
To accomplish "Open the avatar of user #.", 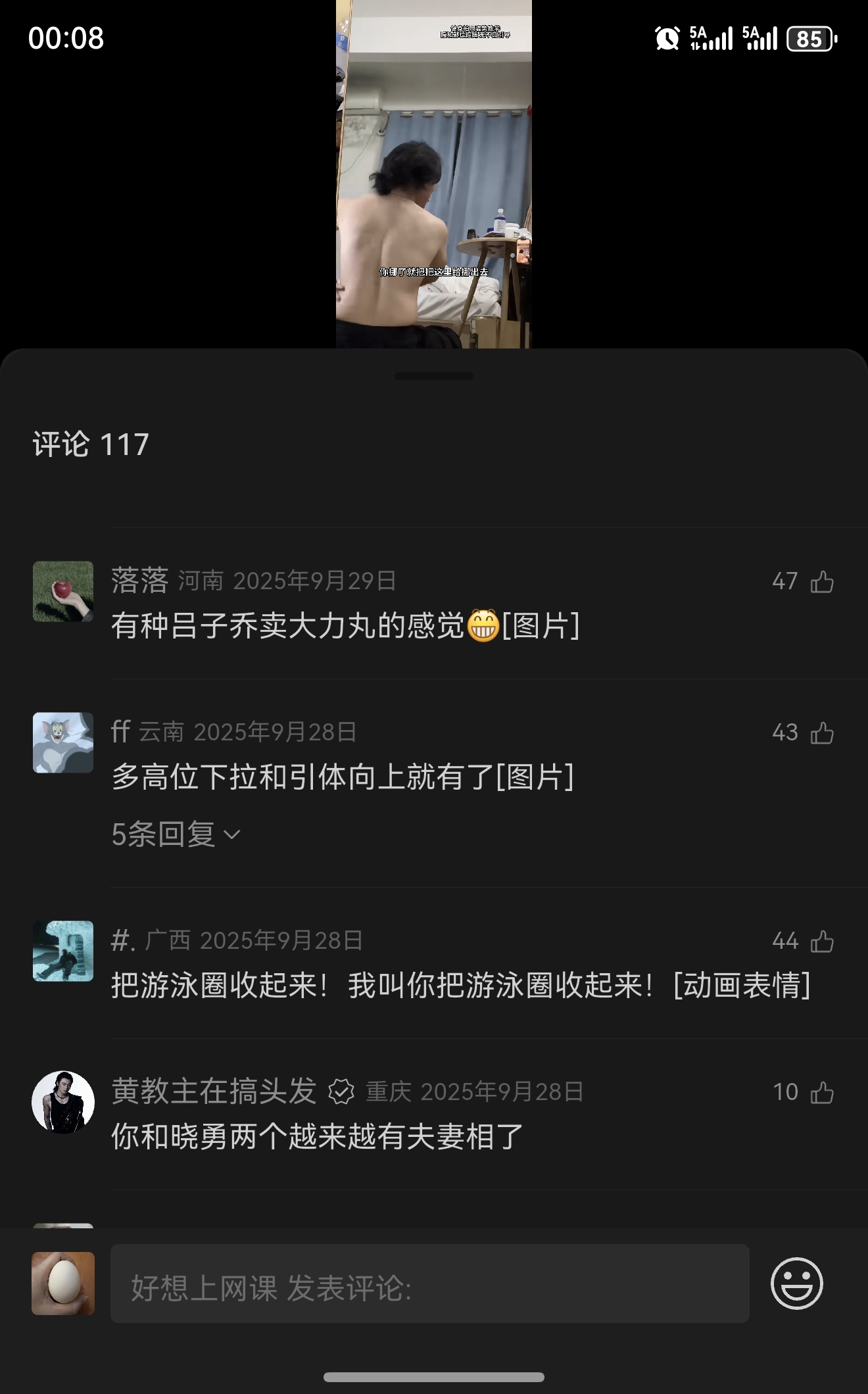I will coord(63,951).
